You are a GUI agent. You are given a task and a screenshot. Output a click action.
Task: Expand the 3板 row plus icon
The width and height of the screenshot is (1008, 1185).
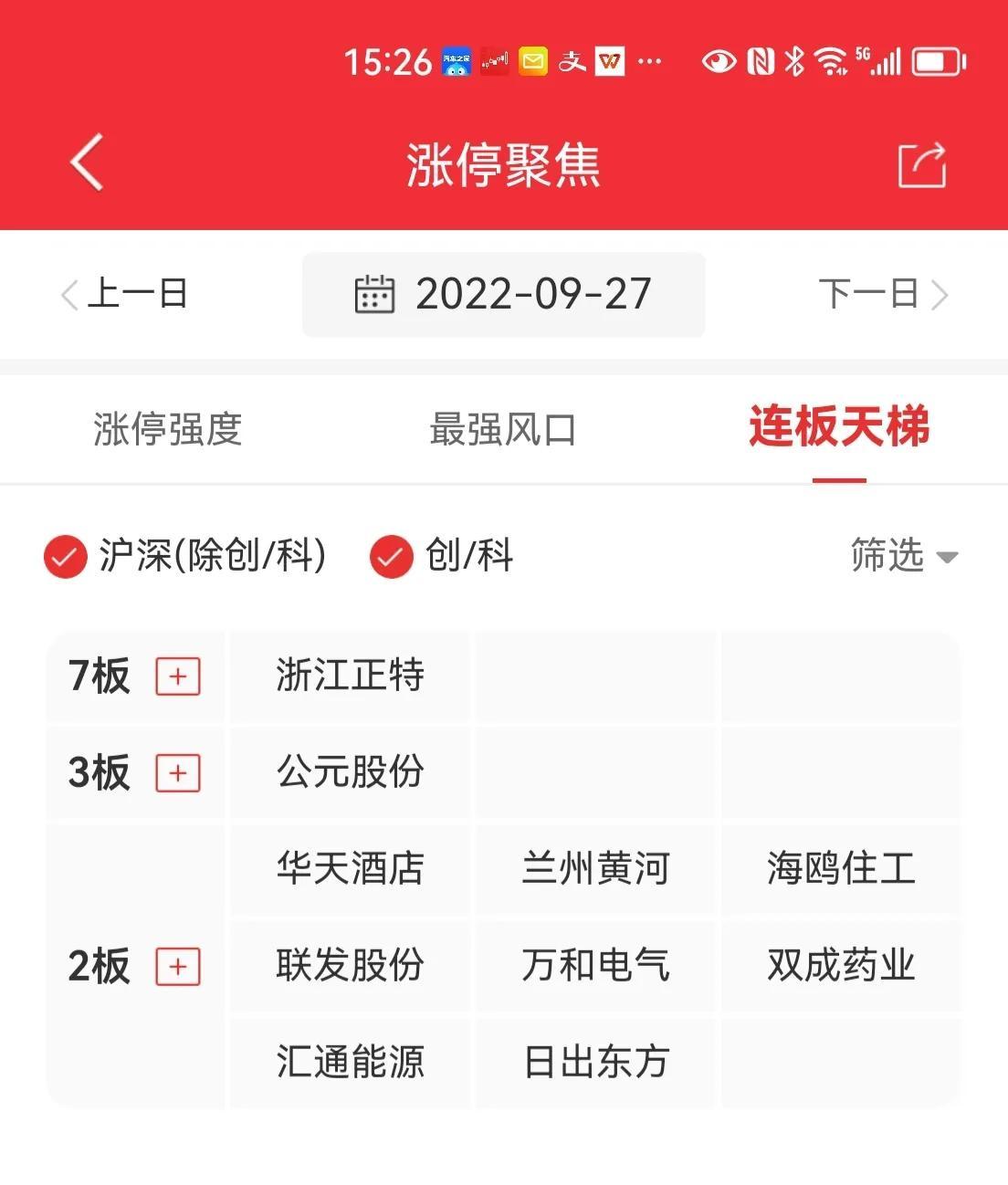tap(178, 773)
